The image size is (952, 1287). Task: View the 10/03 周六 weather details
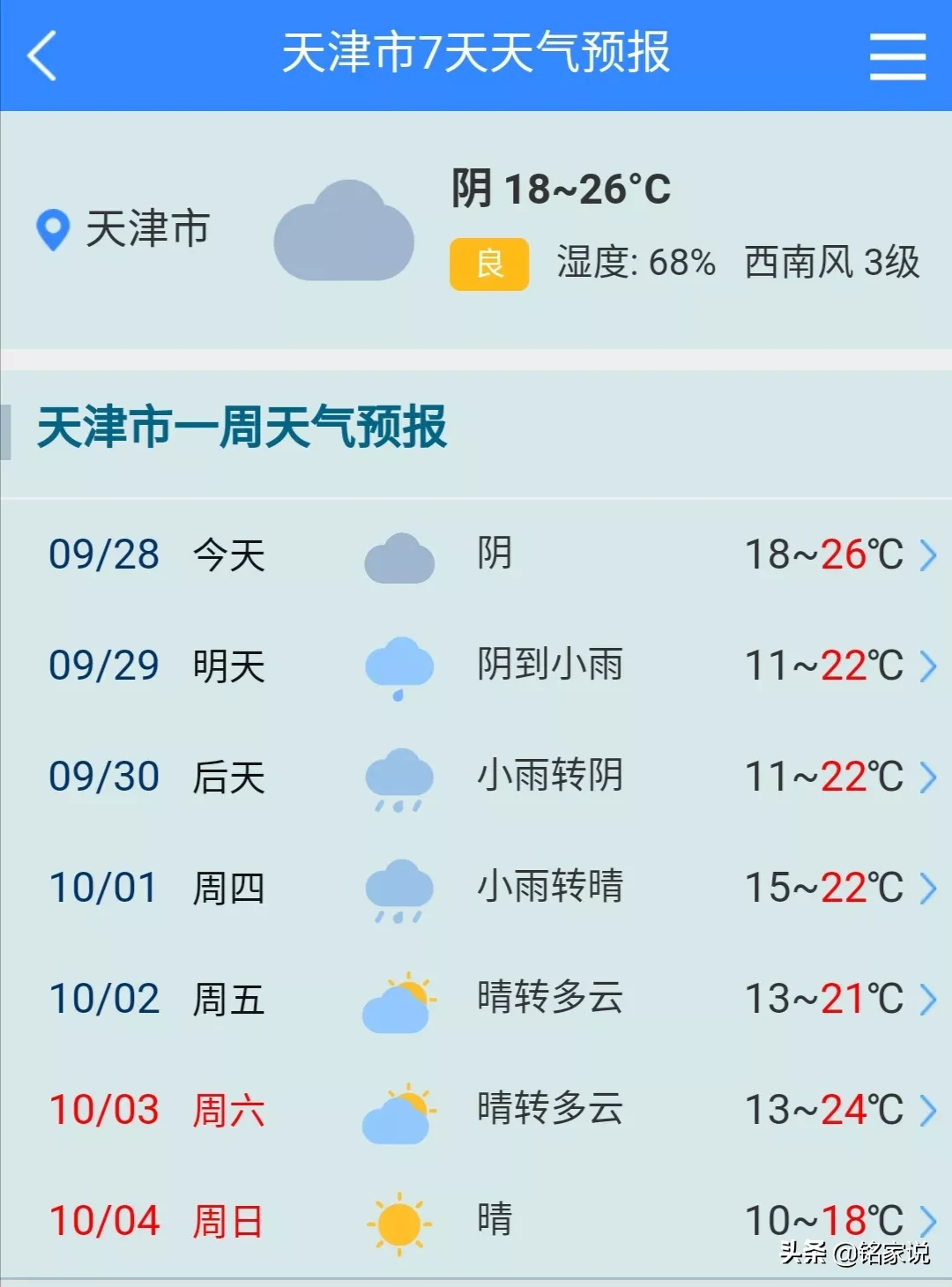[x=476, y=1111]
